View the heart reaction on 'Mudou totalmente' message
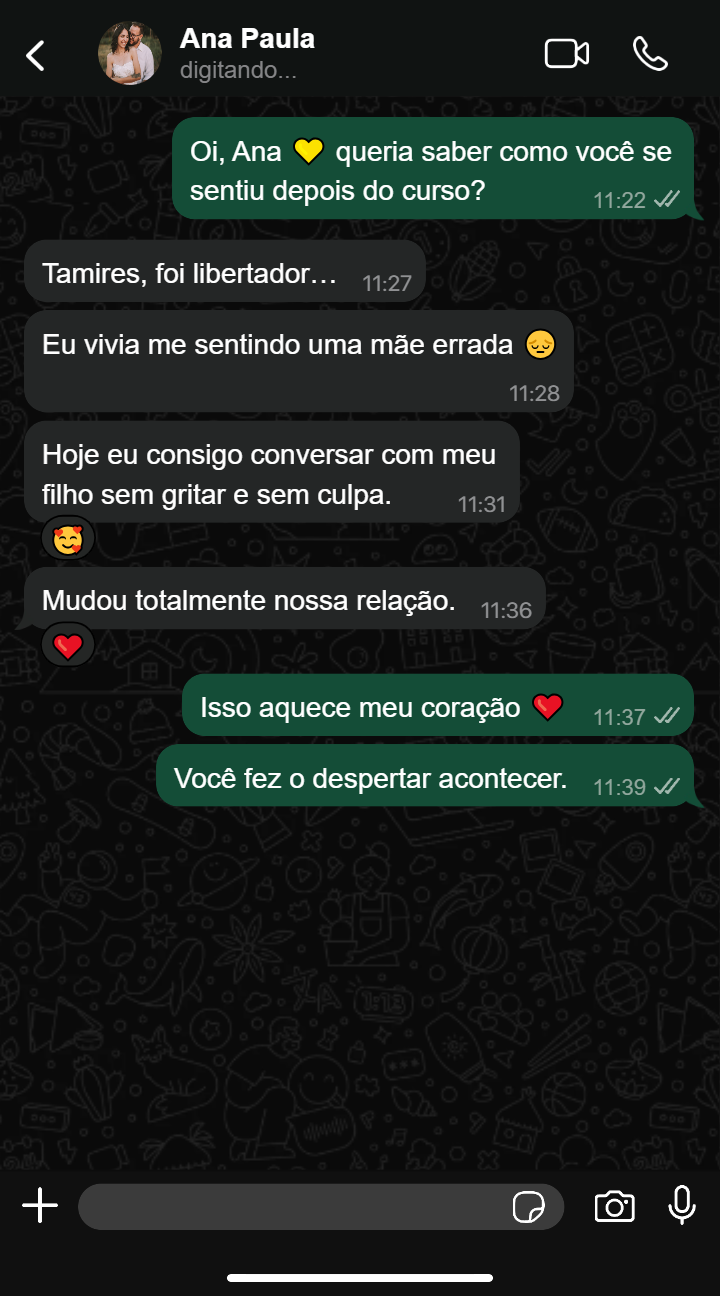This screenshot has width=720, height=1296. coord(68,646)
